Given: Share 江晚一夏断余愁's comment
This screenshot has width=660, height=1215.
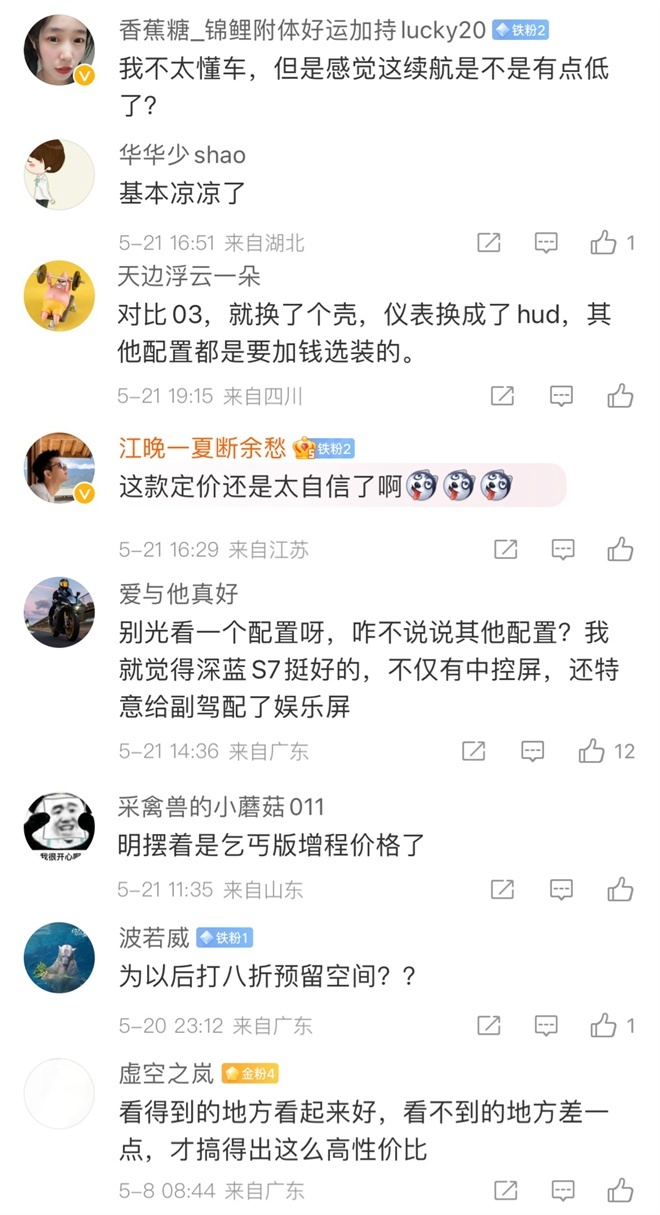Looking at the screenshot, I should click(x=506, y=549).
